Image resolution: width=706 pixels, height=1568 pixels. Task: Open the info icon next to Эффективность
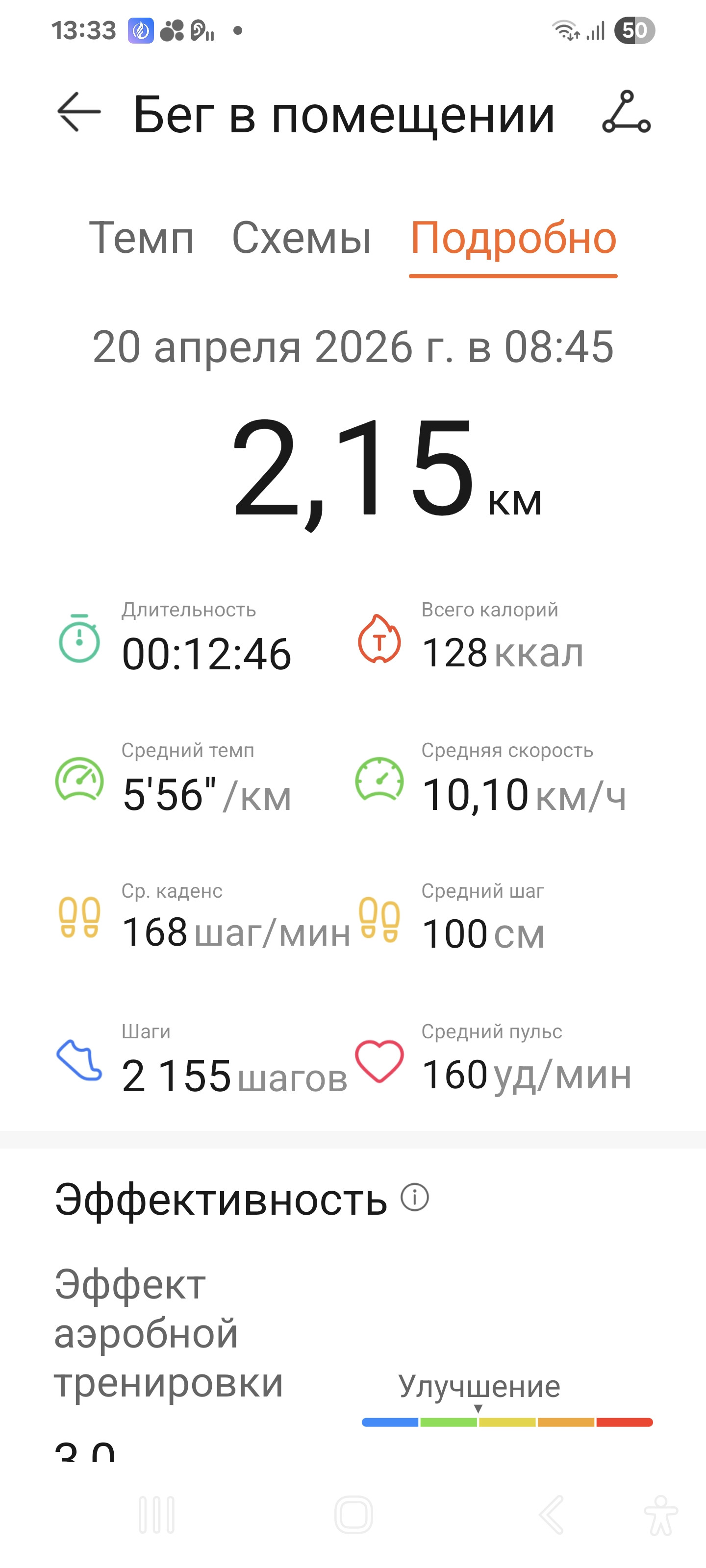pyautogui.click(x=415, y=1197)
